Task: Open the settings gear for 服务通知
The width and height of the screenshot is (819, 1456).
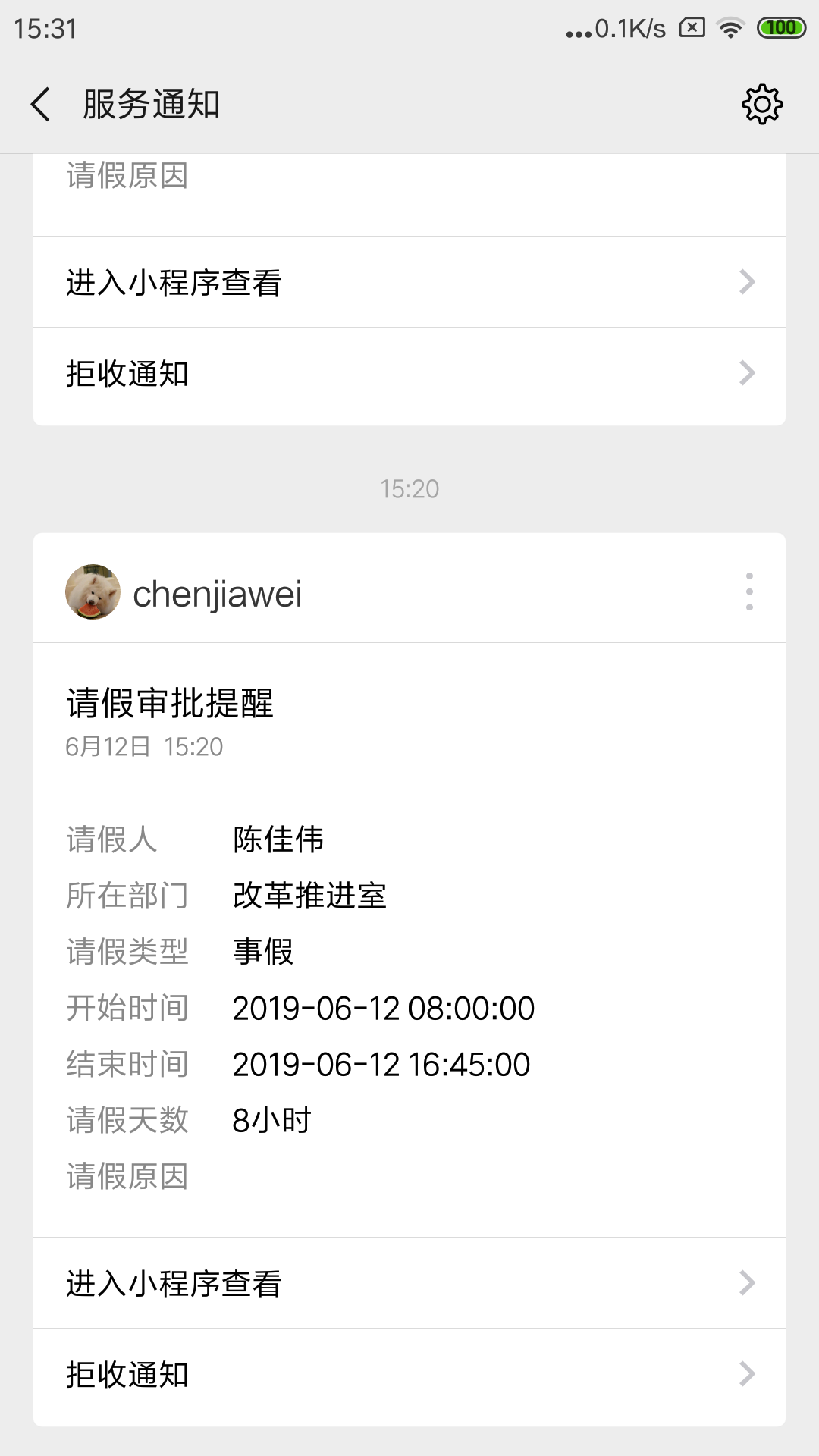Action: click(761, 104)
